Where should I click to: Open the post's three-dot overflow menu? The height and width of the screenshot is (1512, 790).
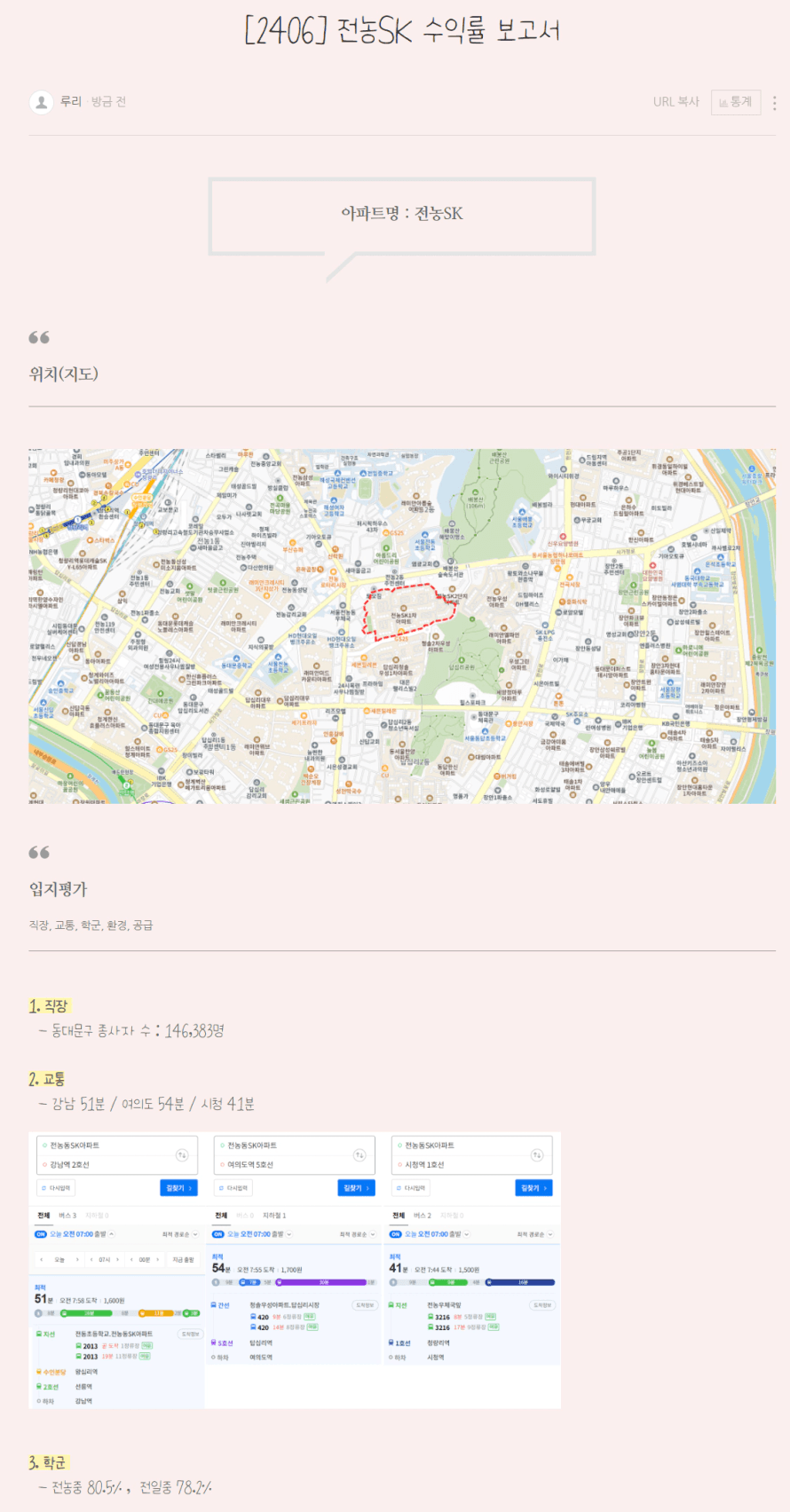pyautogui.click(x=774, y=102)
